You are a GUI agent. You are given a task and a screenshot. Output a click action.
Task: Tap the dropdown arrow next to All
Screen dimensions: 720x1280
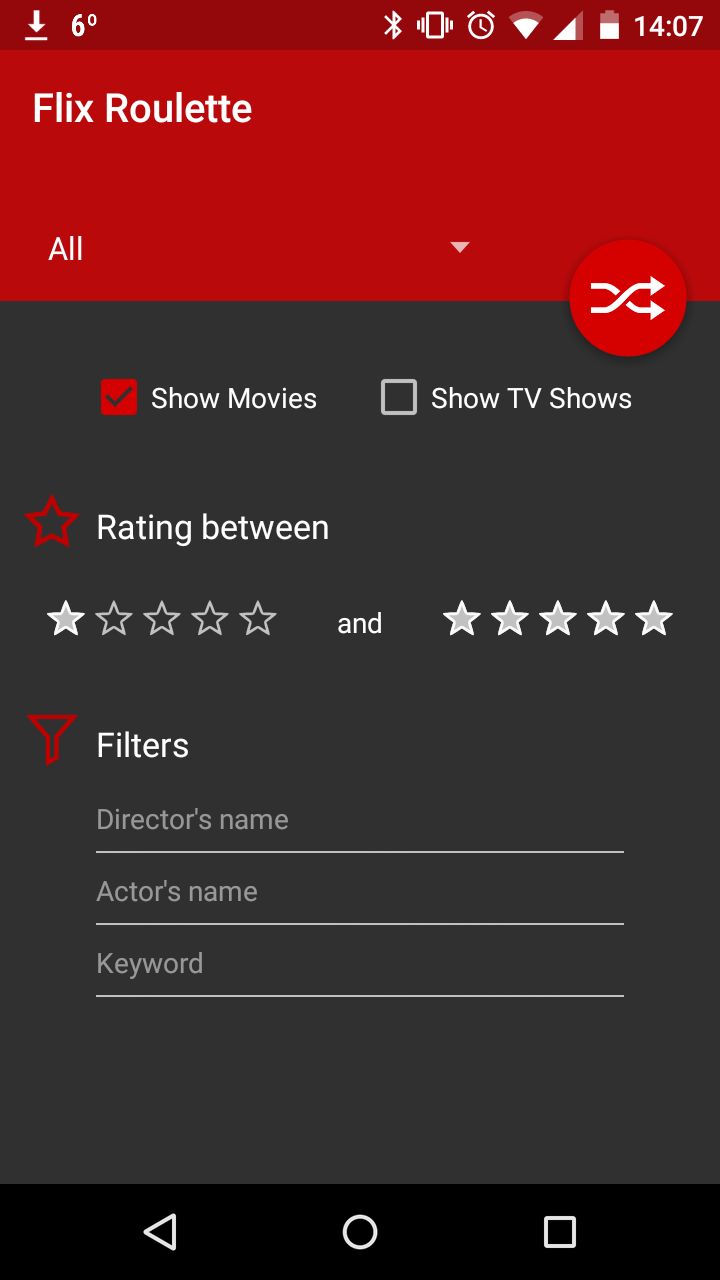(459, 247)
